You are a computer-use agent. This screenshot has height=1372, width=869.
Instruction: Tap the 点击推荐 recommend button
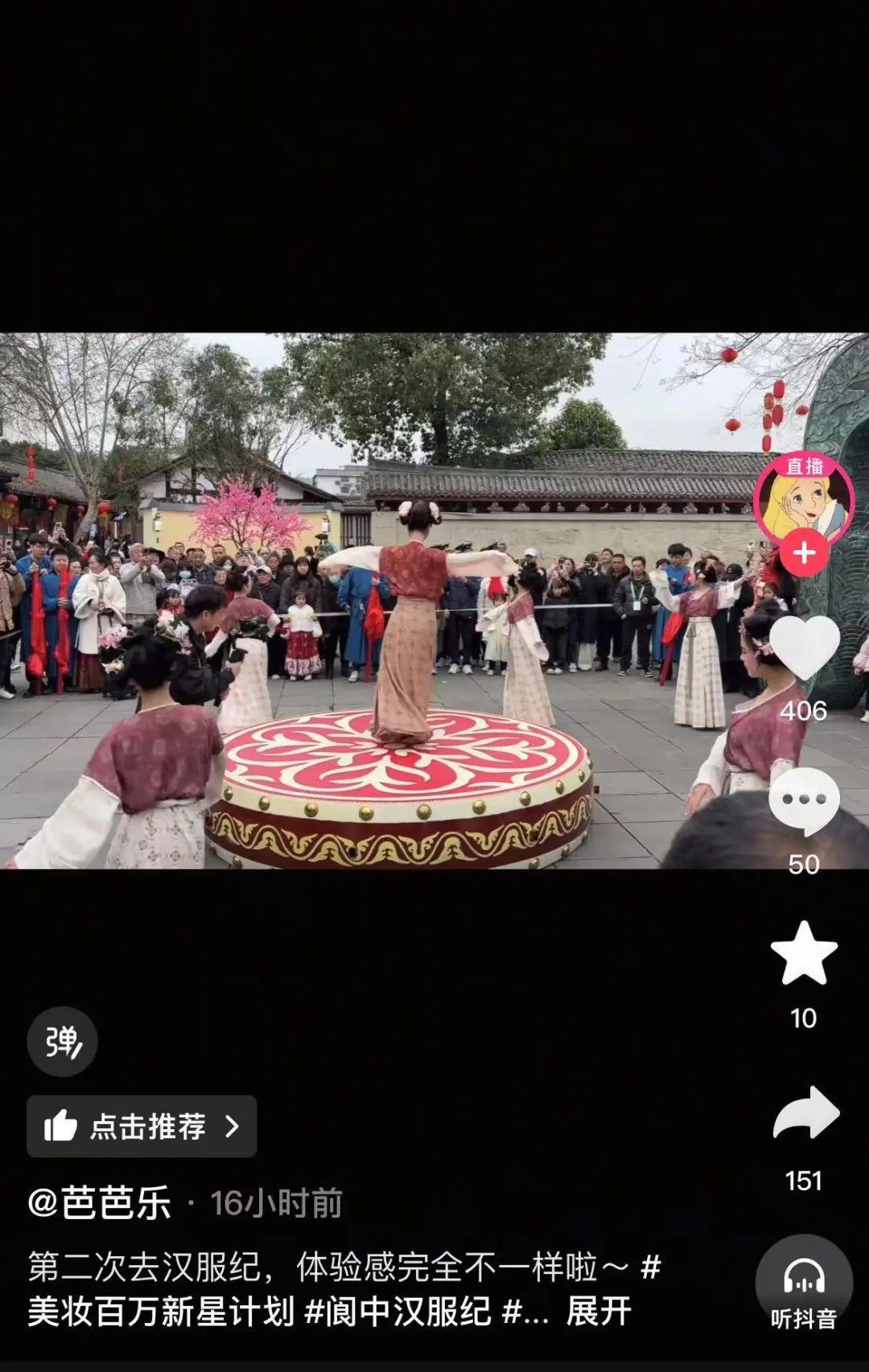[142, 1126]
